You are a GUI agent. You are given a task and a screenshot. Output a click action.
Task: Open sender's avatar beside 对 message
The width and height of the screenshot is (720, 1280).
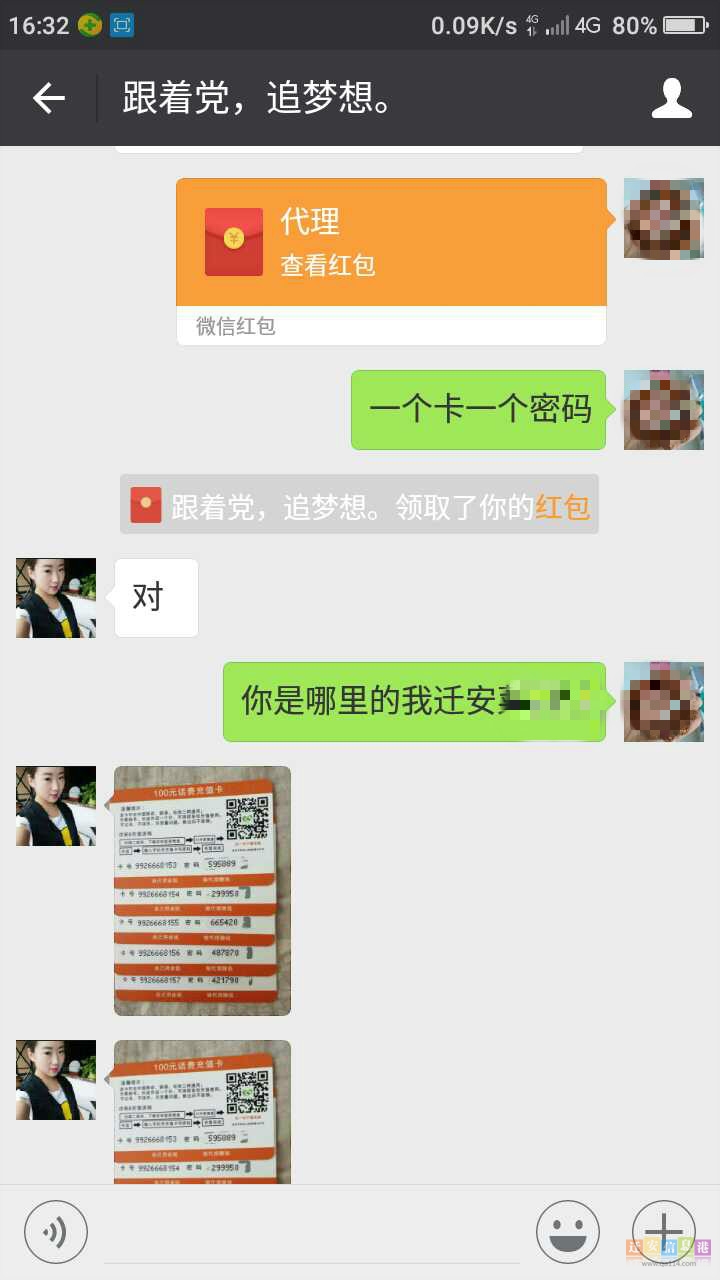coord(56,598)
